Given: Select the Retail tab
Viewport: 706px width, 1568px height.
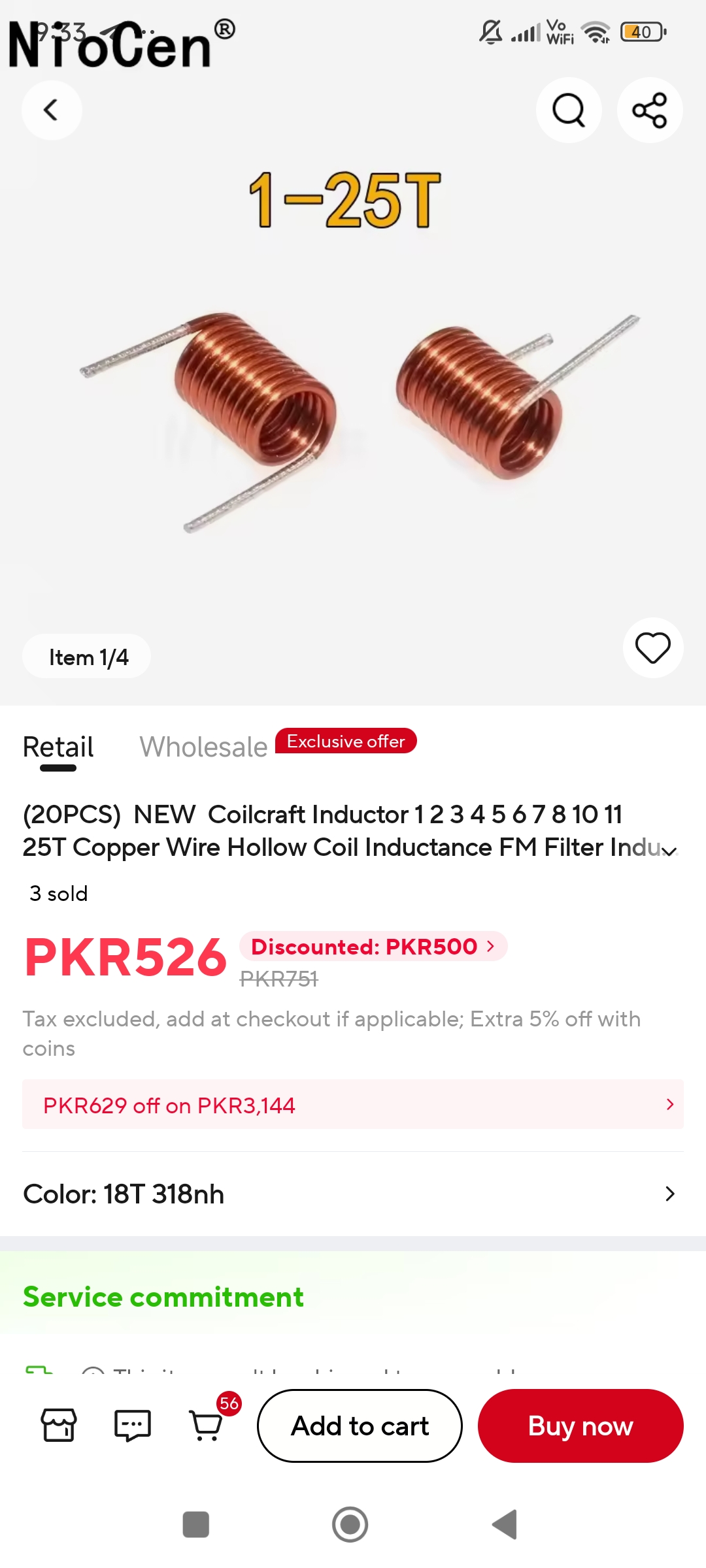Looking at the screenshot, I should point(58,745).
